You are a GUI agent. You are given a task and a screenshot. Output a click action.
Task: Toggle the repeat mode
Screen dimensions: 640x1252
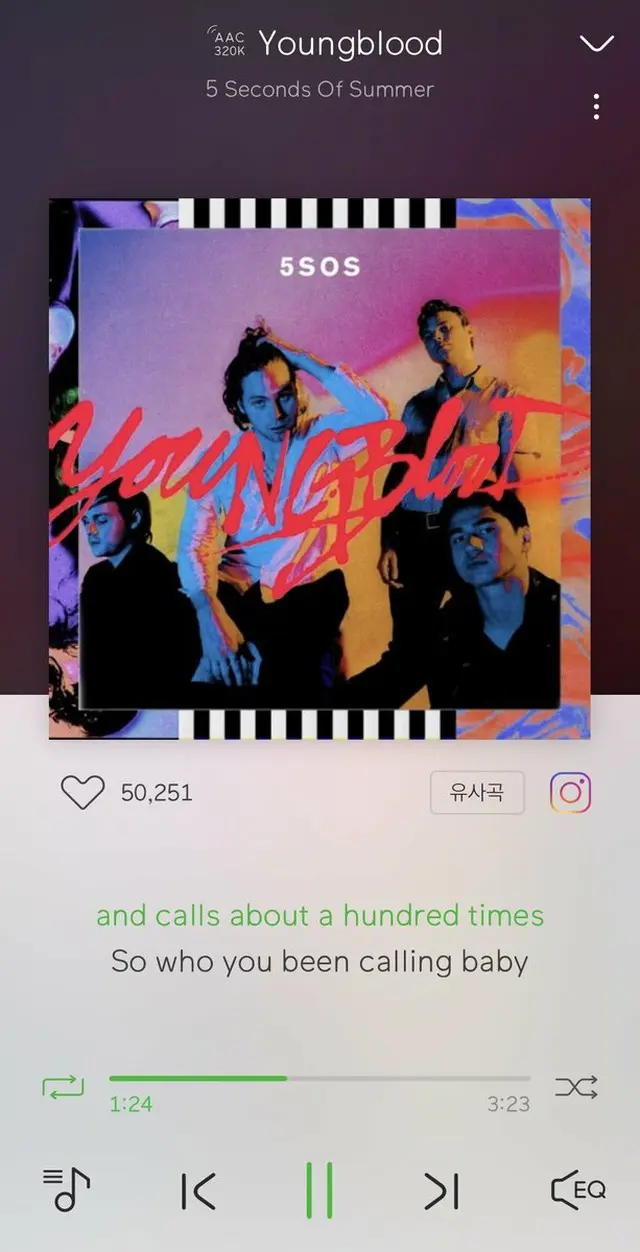pyautogui.click(x=63, y=1086)
